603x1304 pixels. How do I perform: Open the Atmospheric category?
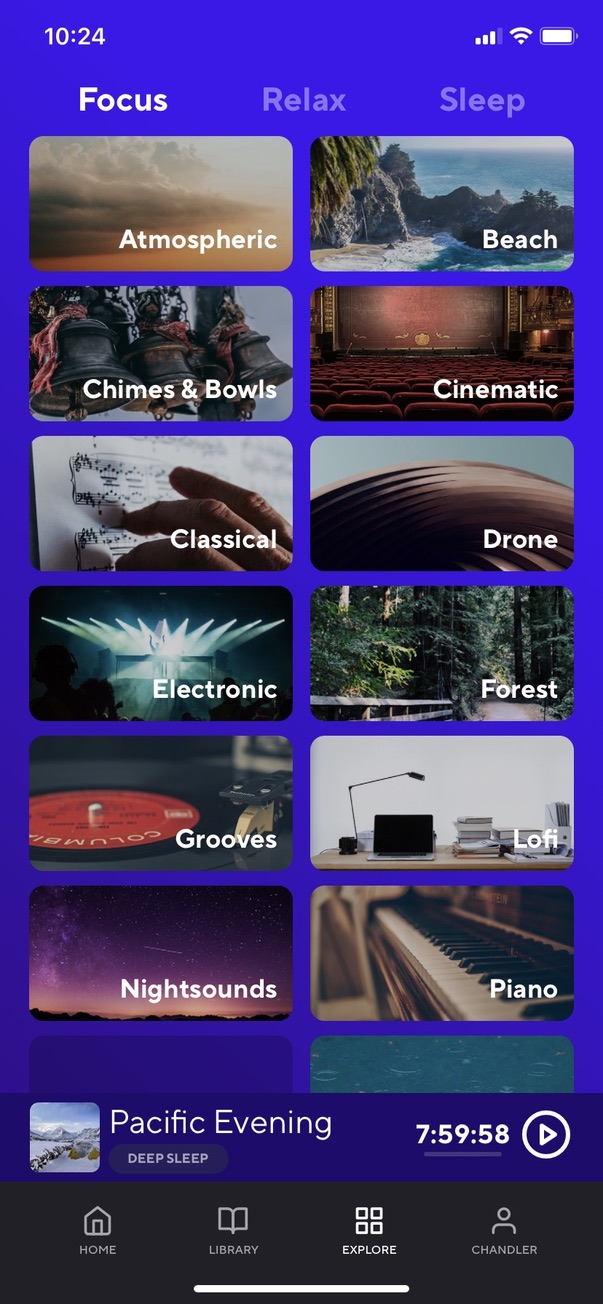[161, 204]
